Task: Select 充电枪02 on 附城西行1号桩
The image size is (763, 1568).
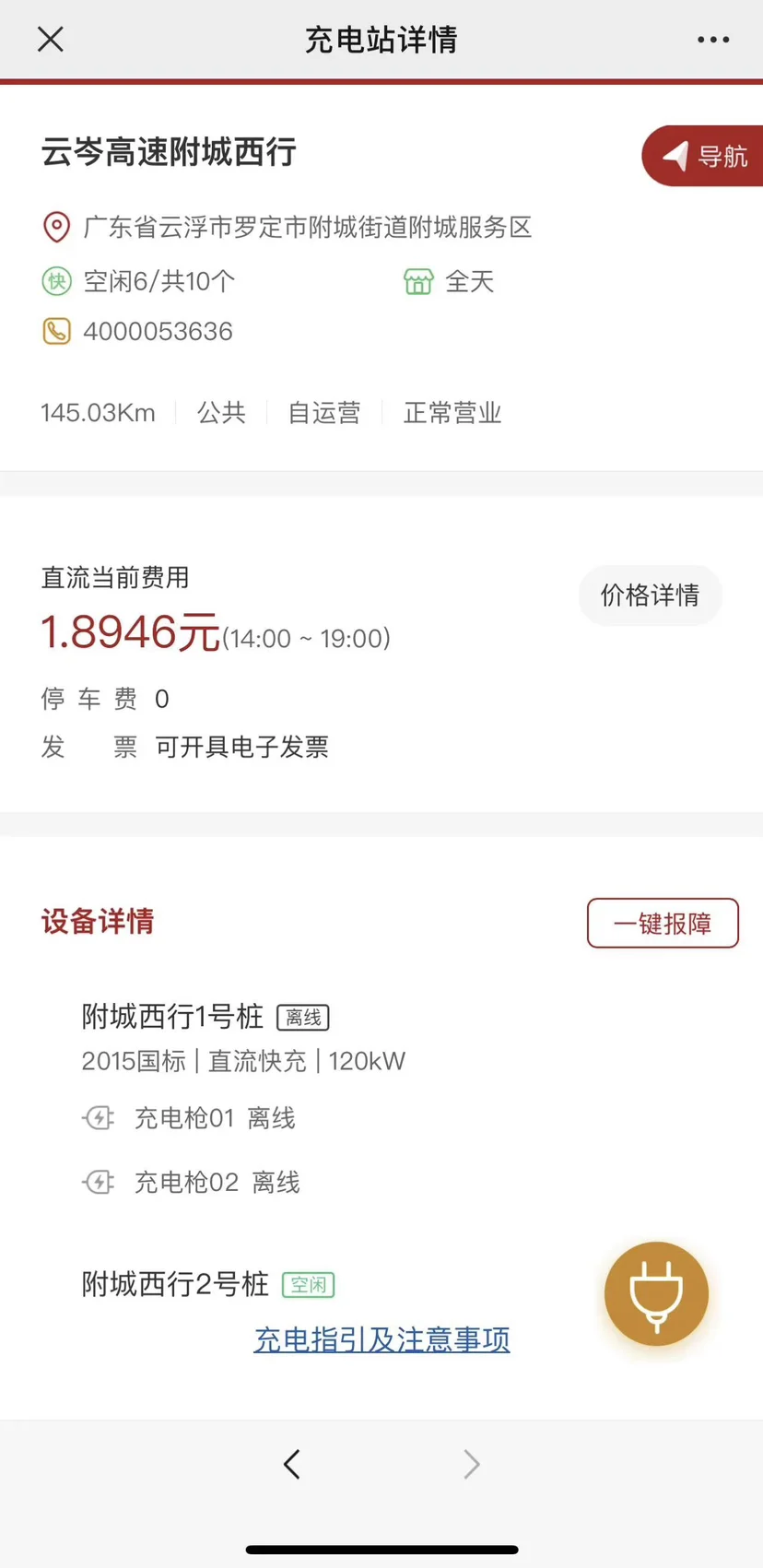Action: [x=191, y=1182]
